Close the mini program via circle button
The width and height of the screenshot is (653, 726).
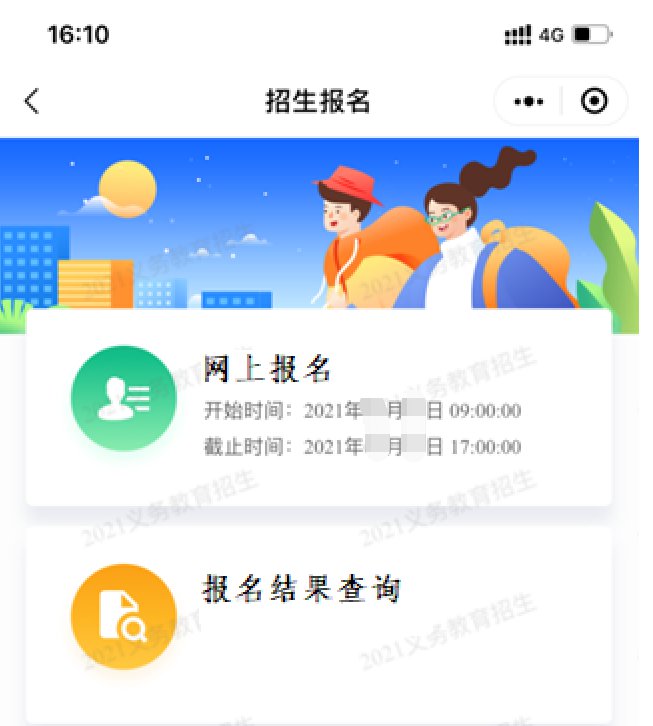[594, 101]
